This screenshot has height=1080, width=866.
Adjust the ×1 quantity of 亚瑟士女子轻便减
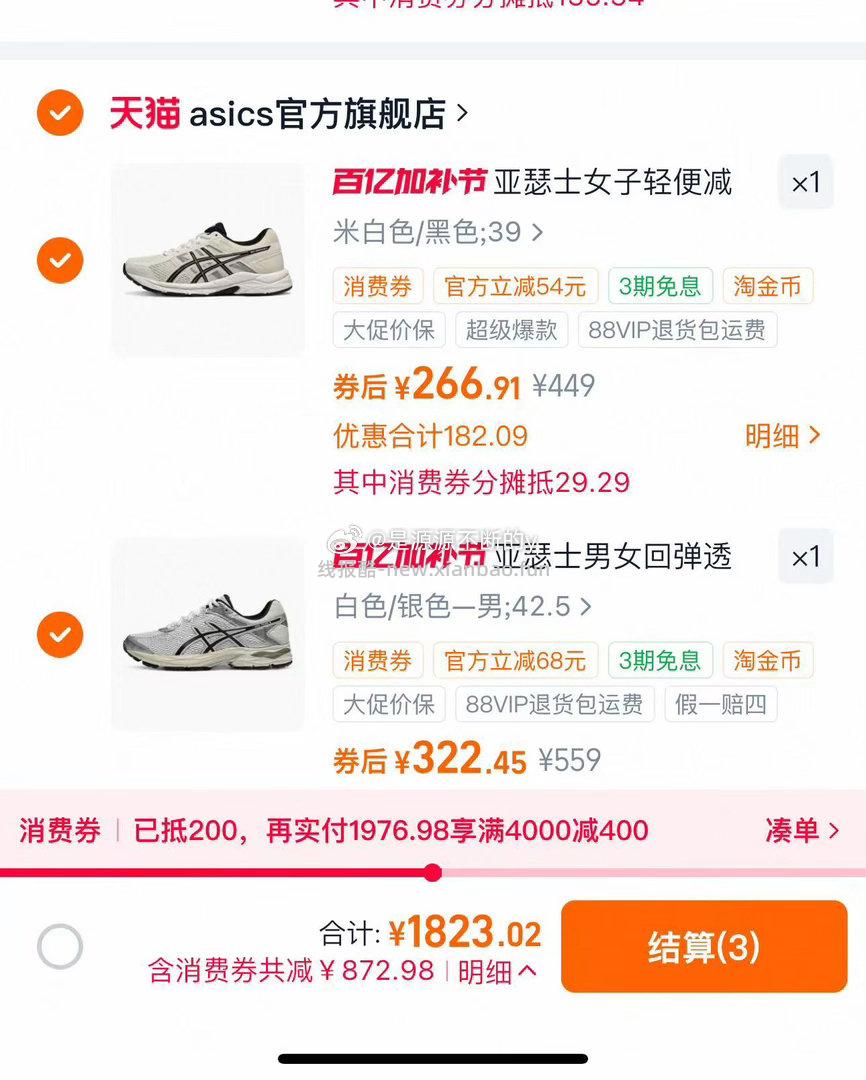[805, 183]
